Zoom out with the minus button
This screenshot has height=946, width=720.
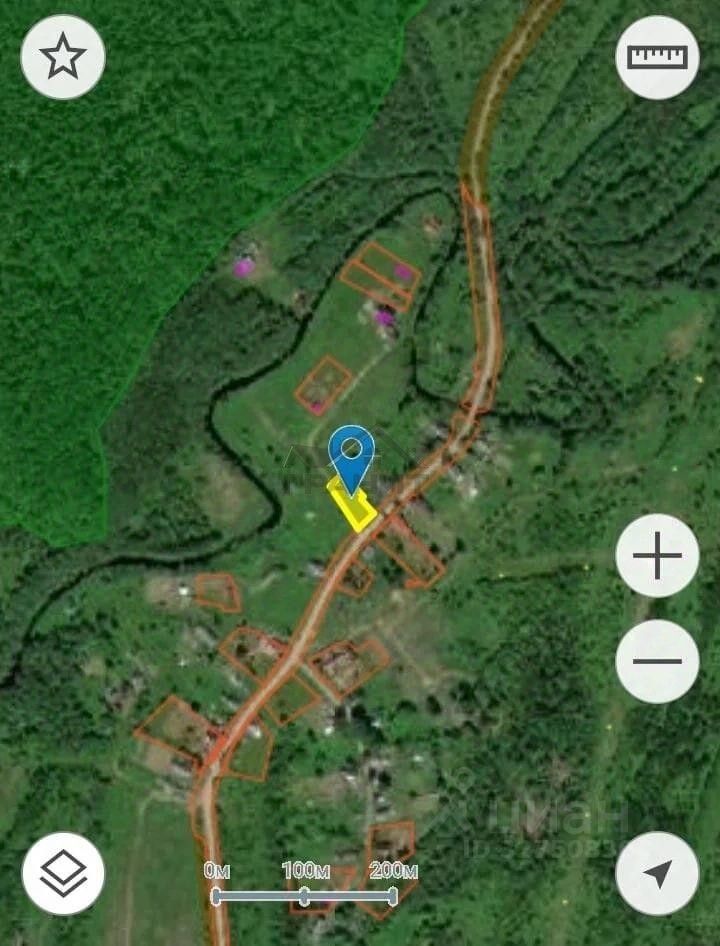(657, 661)
